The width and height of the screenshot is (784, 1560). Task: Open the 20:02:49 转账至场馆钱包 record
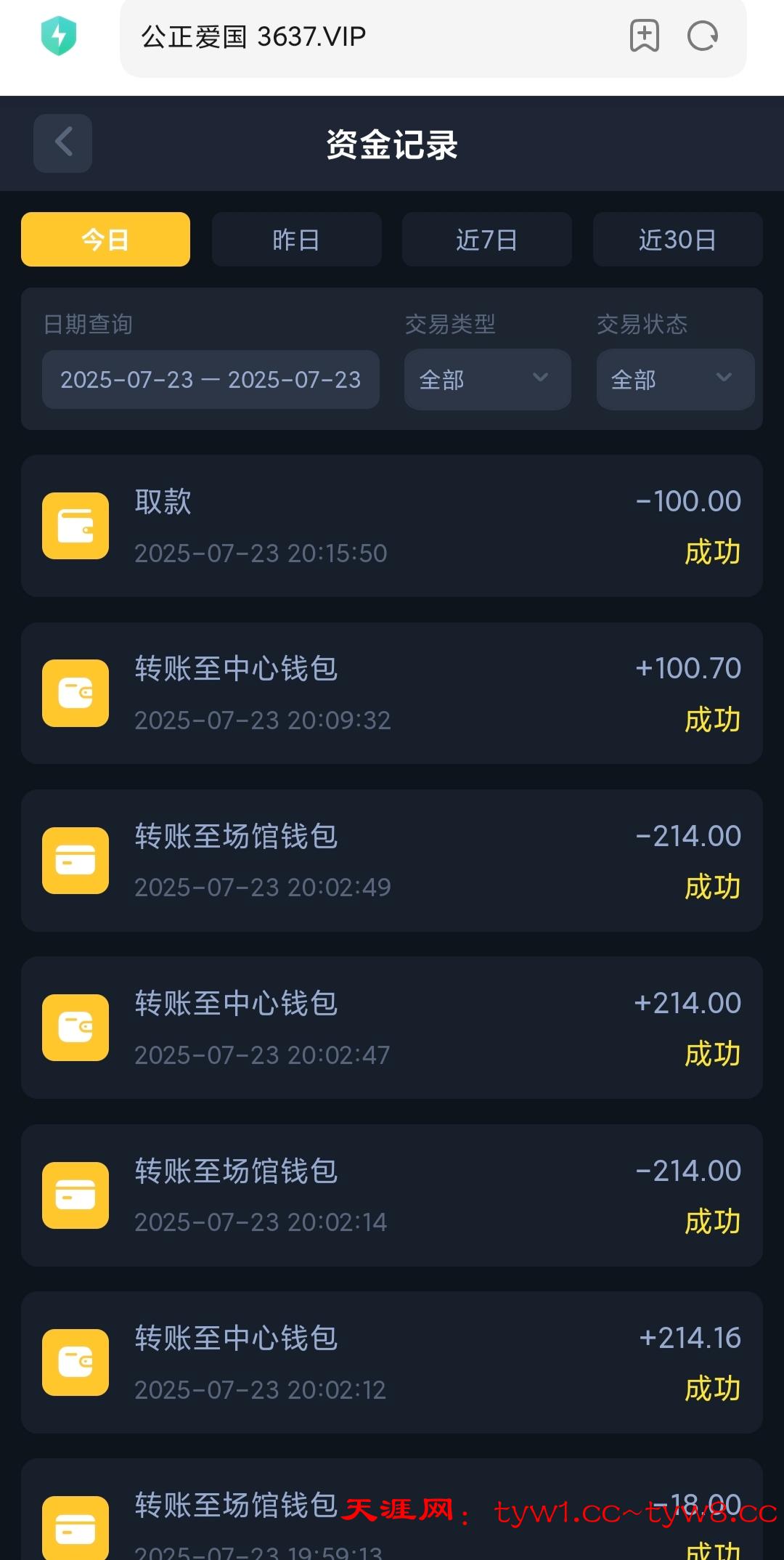(392, 861)
